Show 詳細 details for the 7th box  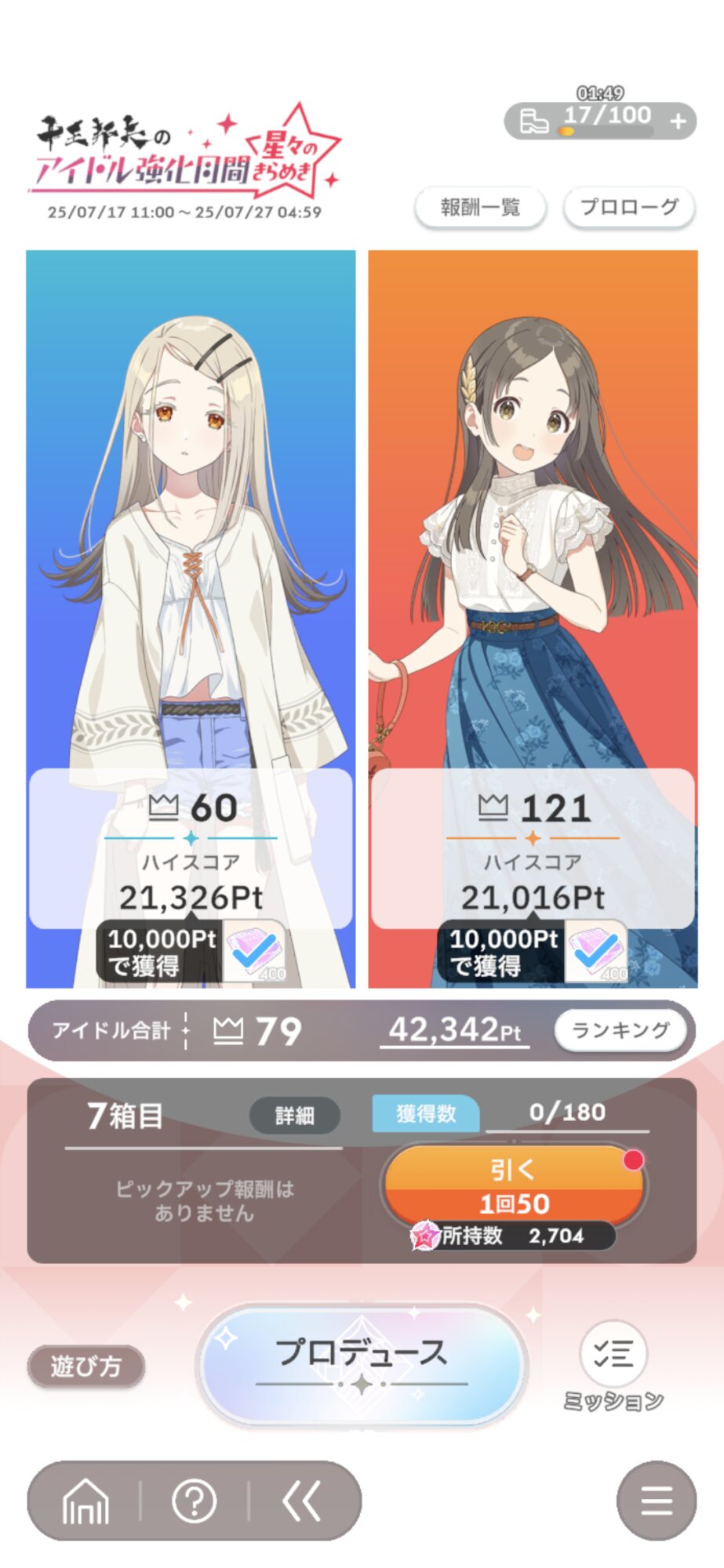point(294,1116)
